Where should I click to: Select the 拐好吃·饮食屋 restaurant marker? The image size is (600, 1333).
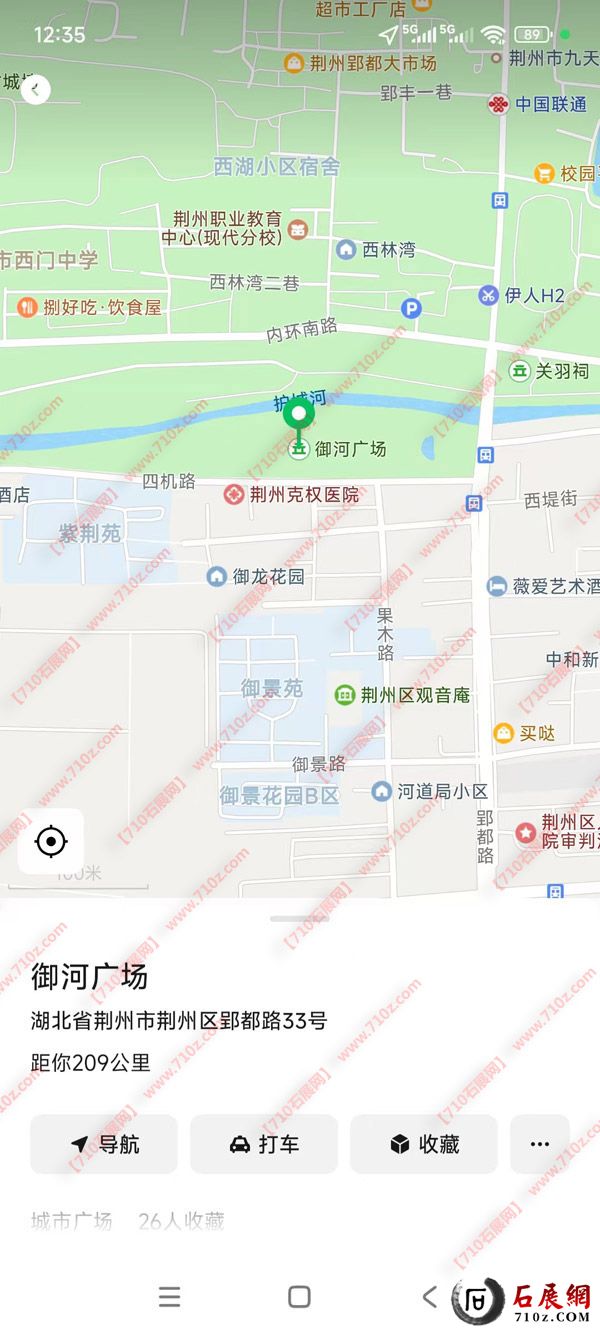(x=27, y=307)
